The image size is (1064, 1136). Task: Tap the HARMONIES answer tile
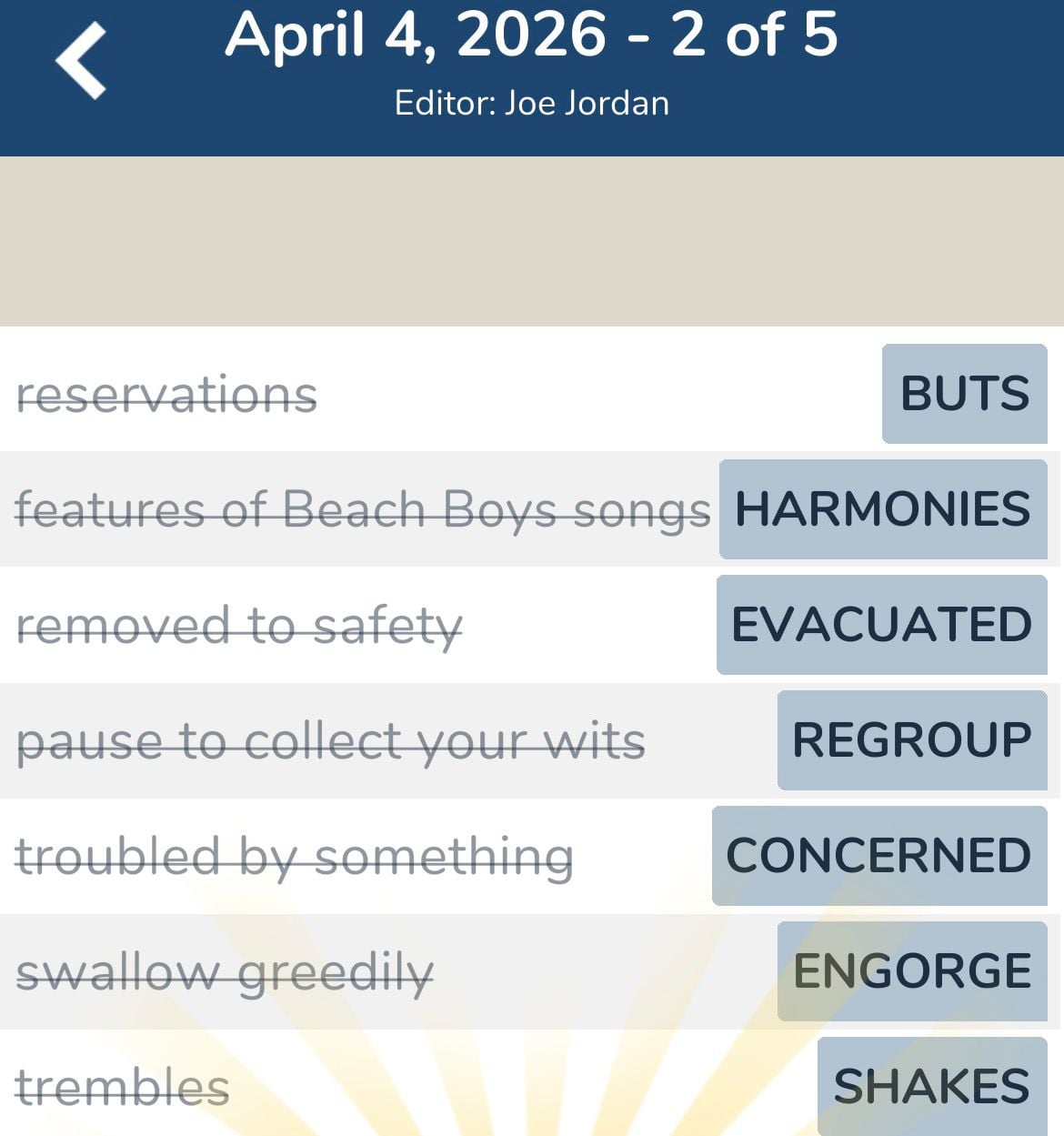click(880, 509)
